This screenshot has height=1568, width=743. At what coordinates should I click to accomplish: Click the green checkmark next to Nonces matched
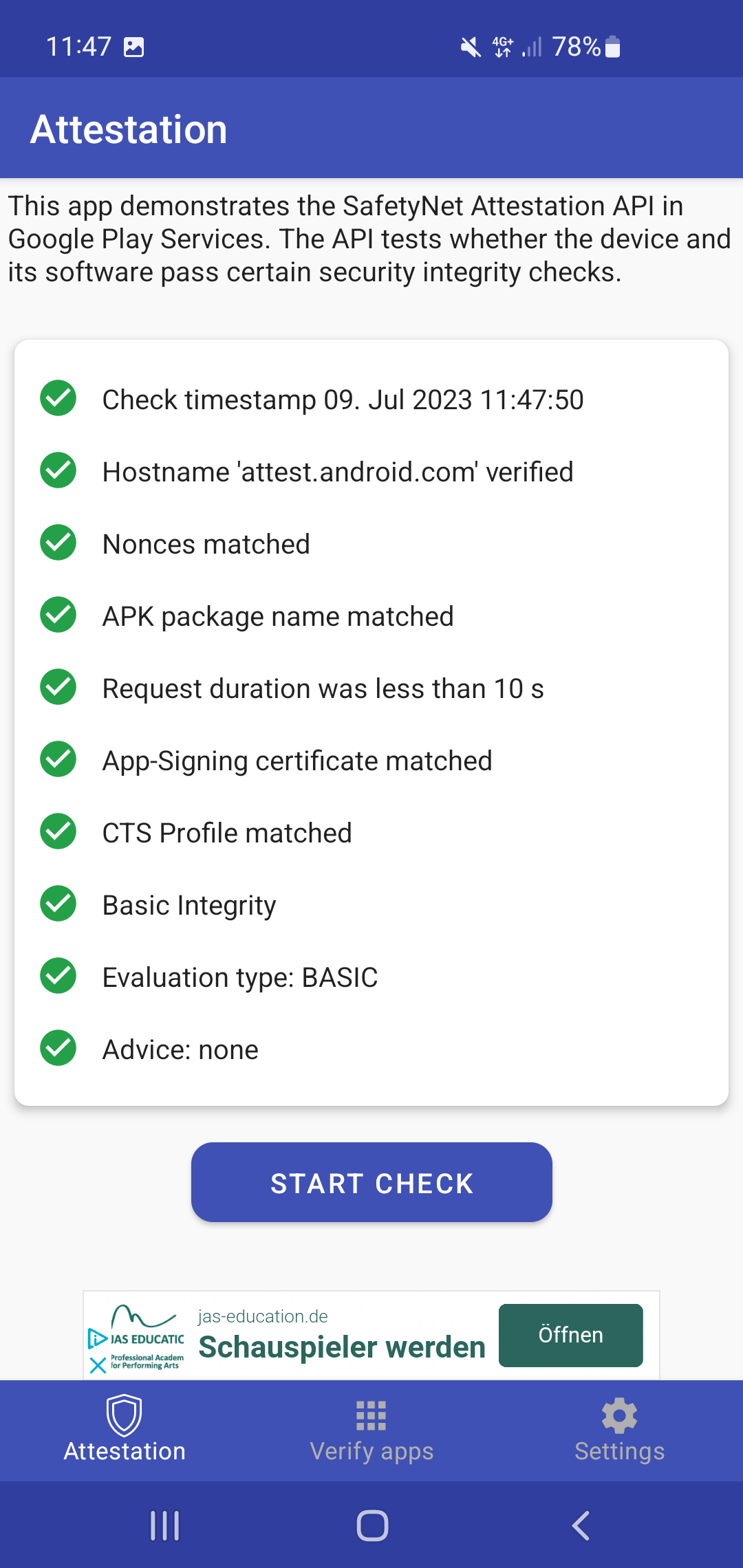tap(58, 543)
